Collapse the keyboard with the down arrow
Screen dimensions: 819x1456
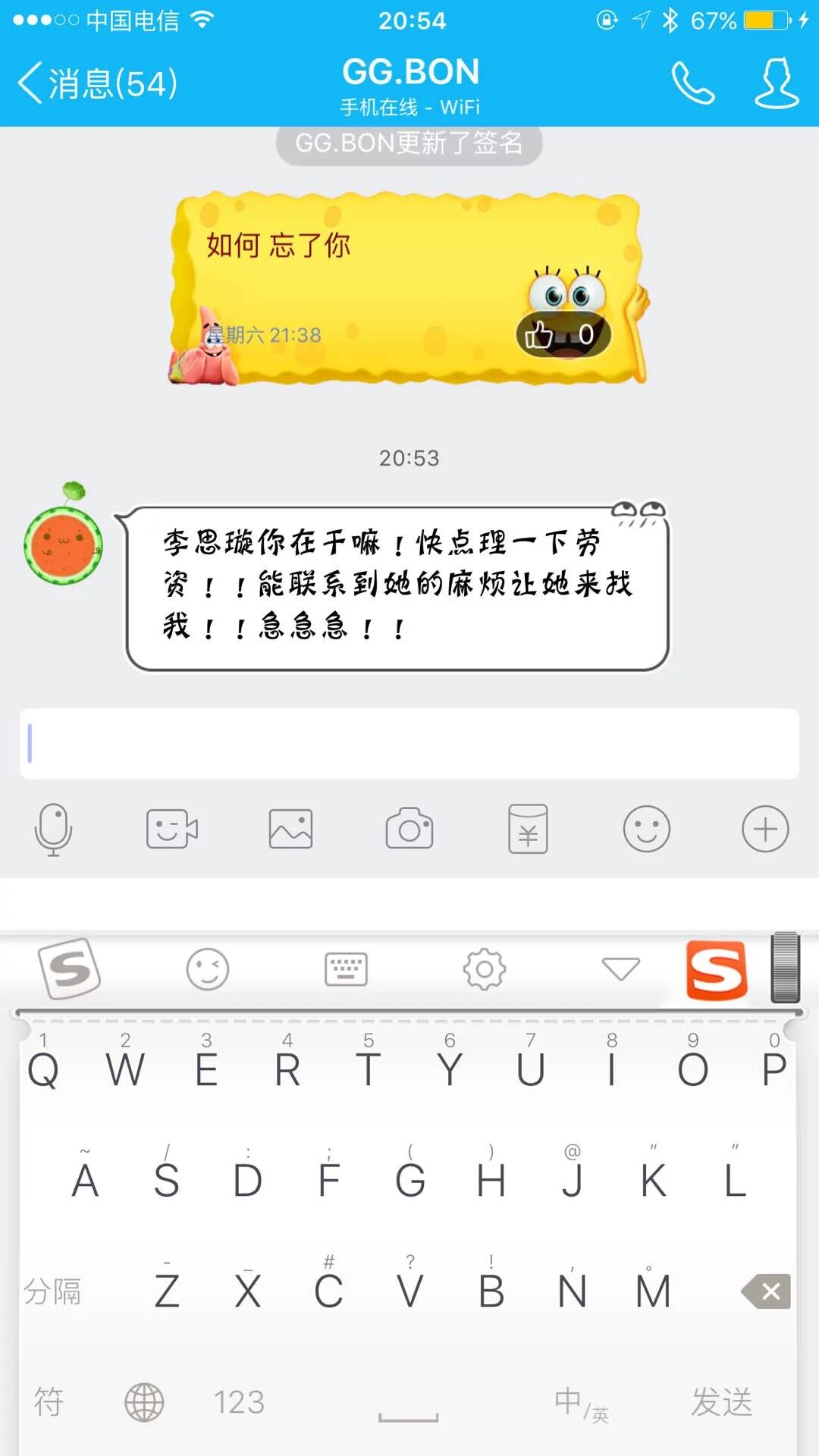click(x=620, y=968)
